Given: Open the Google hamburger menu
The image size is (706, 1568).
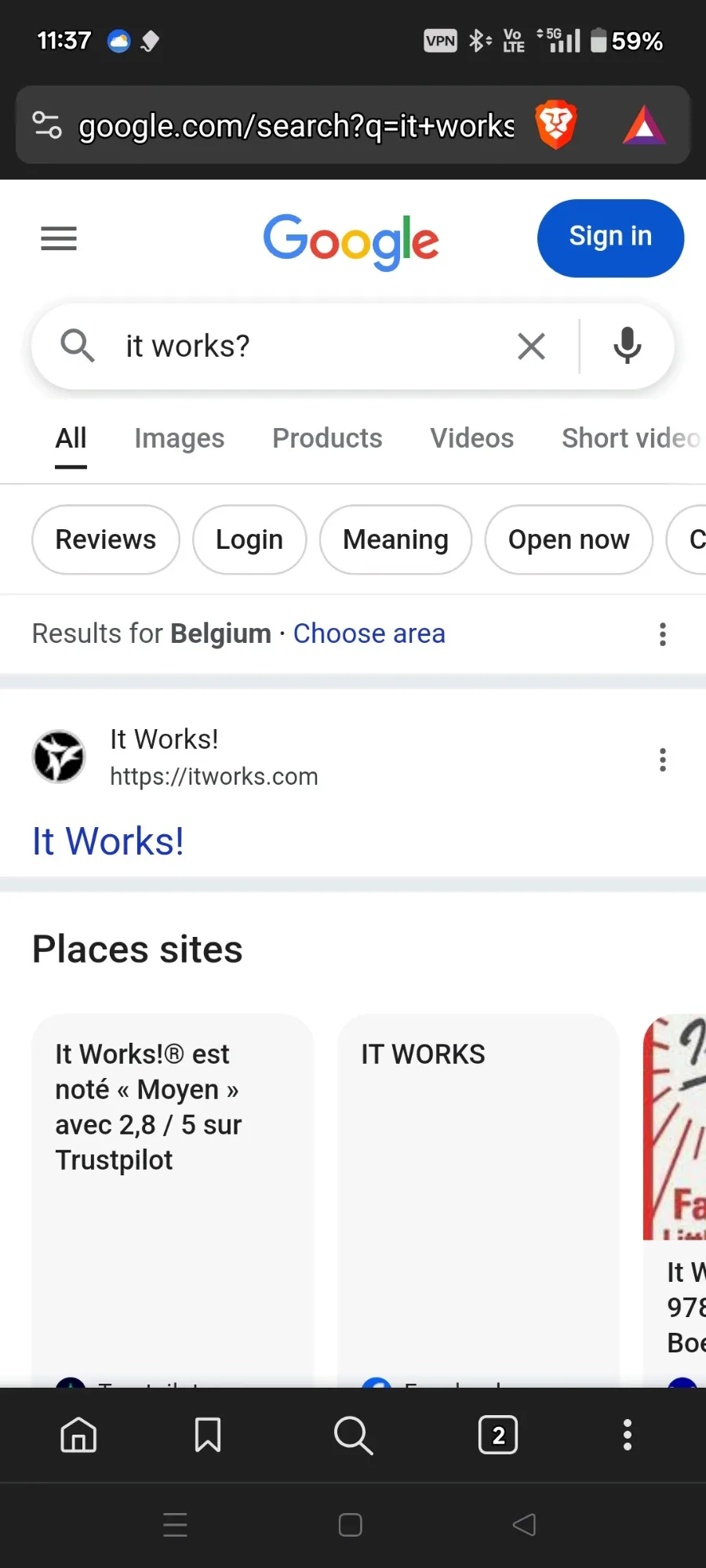Looking at the screenshot, I should 59,238.
